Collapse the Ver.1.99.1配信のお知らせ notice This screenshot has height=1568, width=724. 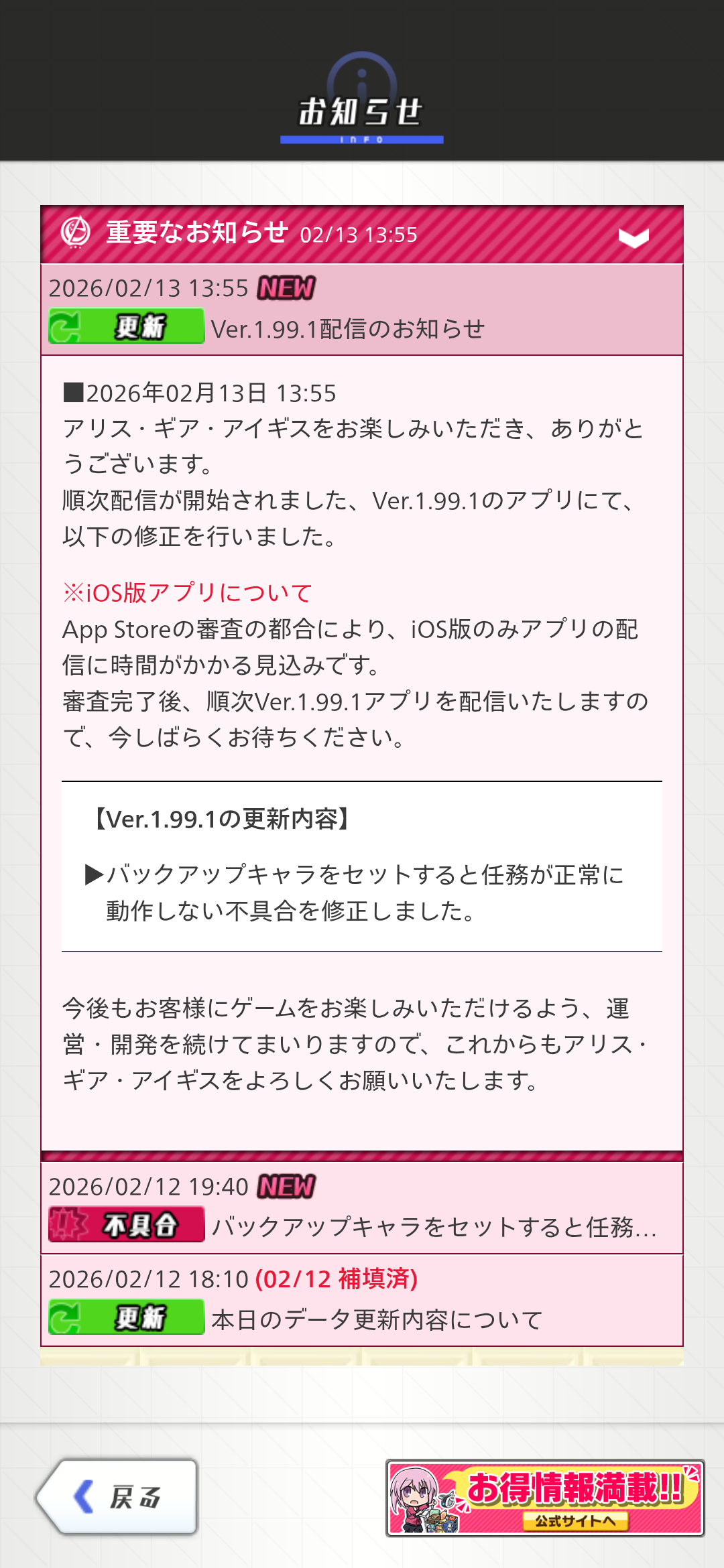click(362, 310)
